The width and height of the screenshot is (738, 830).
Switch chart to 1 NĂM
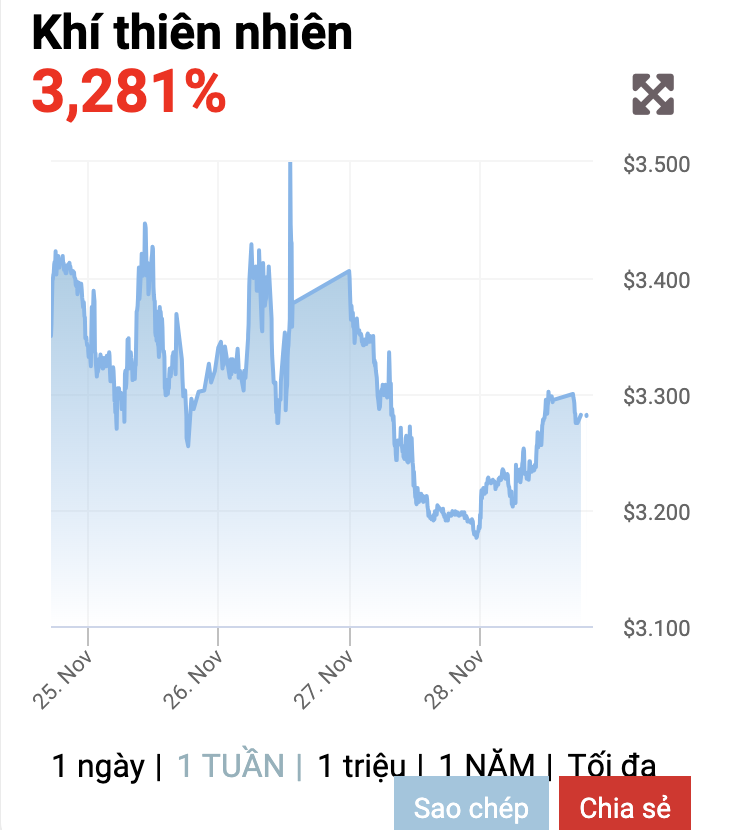tap(486, 766)
